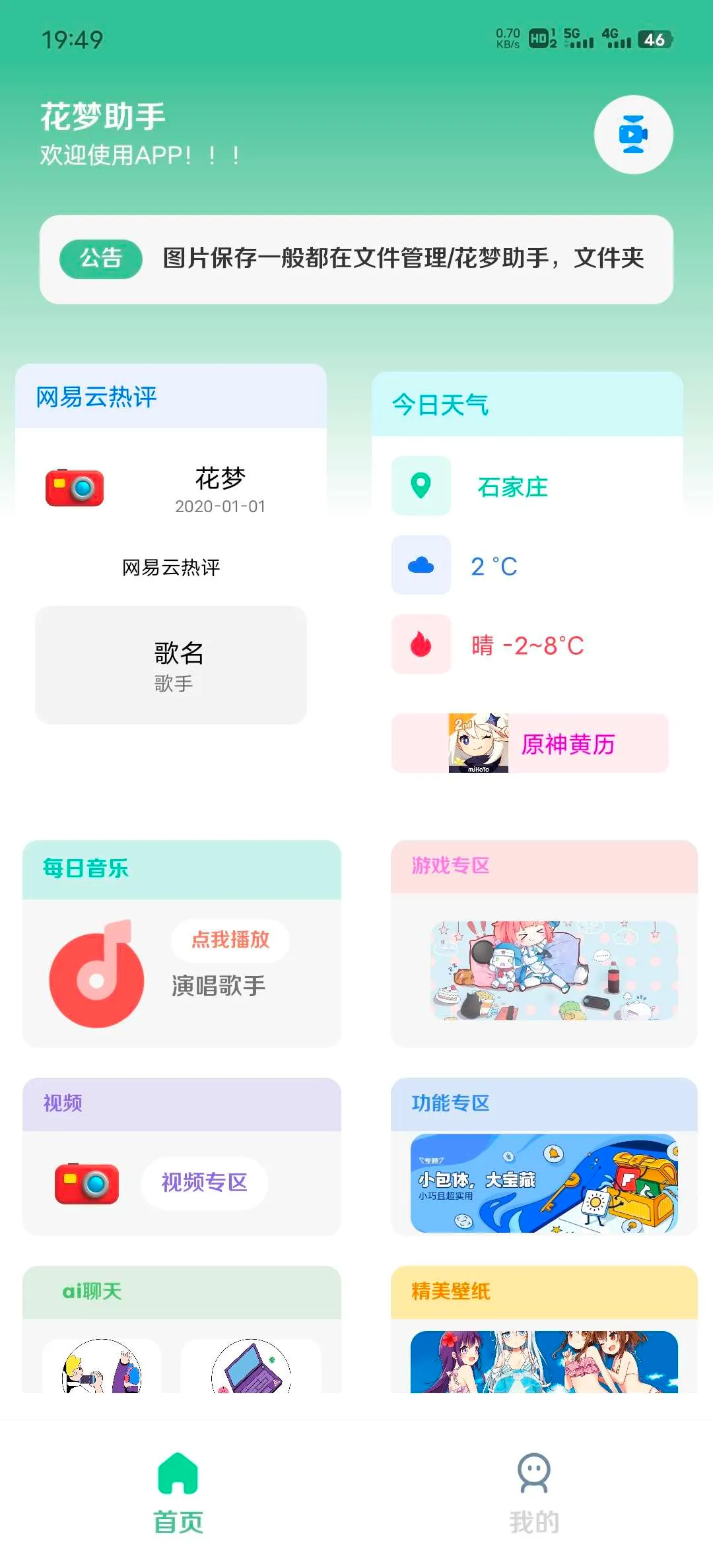Open the 歌名 song card
The height and width of the screenshot is (1568, 713).
[171, 665]
